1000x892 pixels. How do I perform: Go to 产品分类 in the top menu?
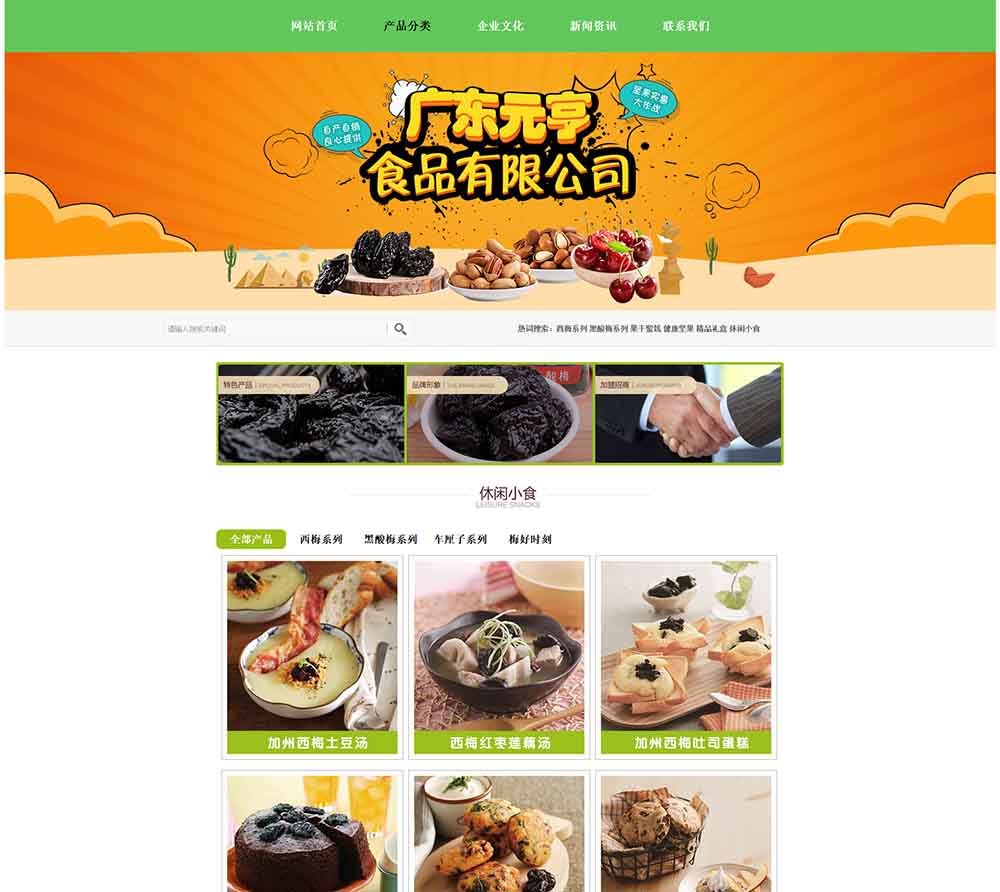(x=407, y=26)
